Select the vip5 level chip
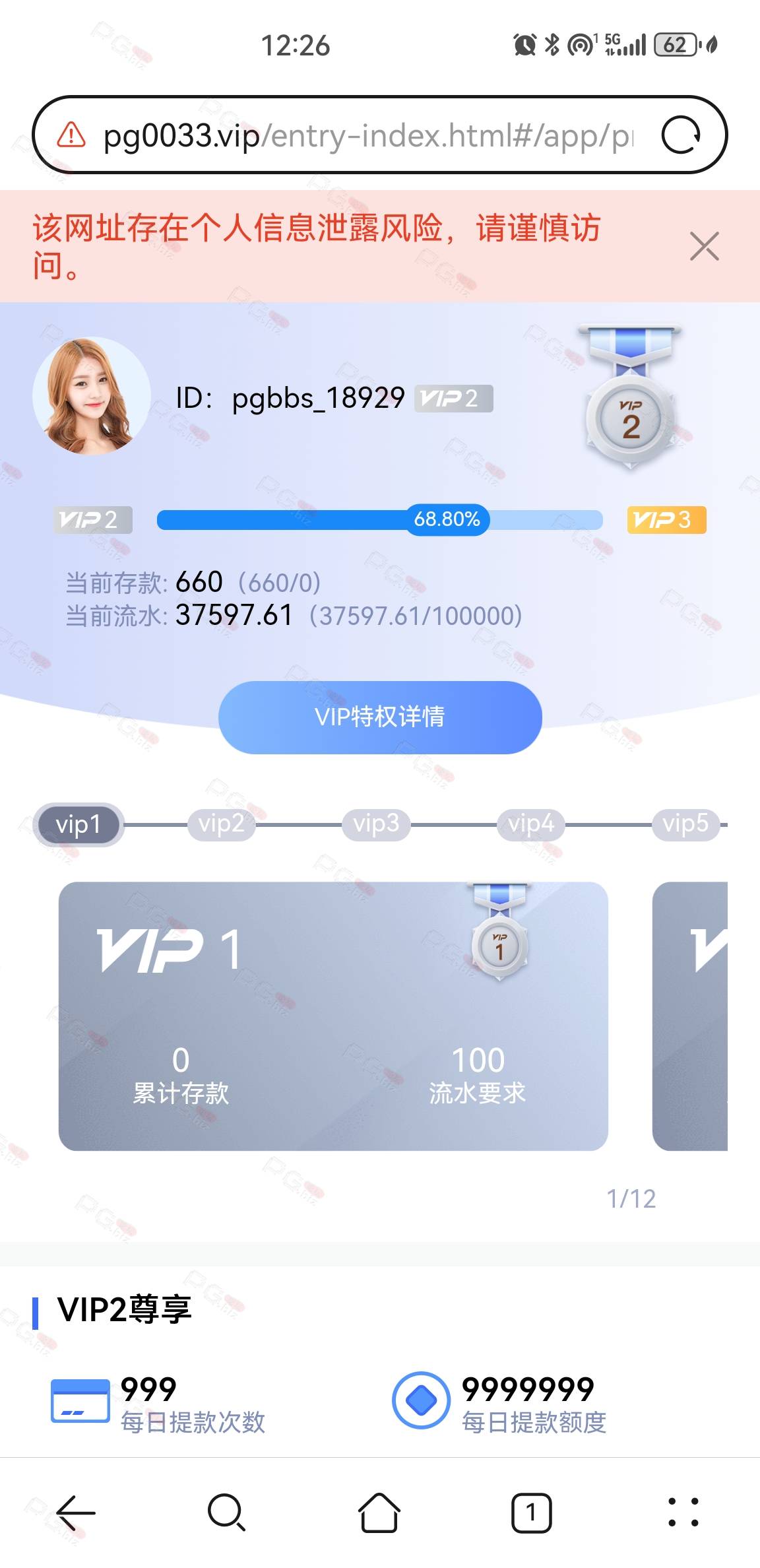 coord(686,824)
